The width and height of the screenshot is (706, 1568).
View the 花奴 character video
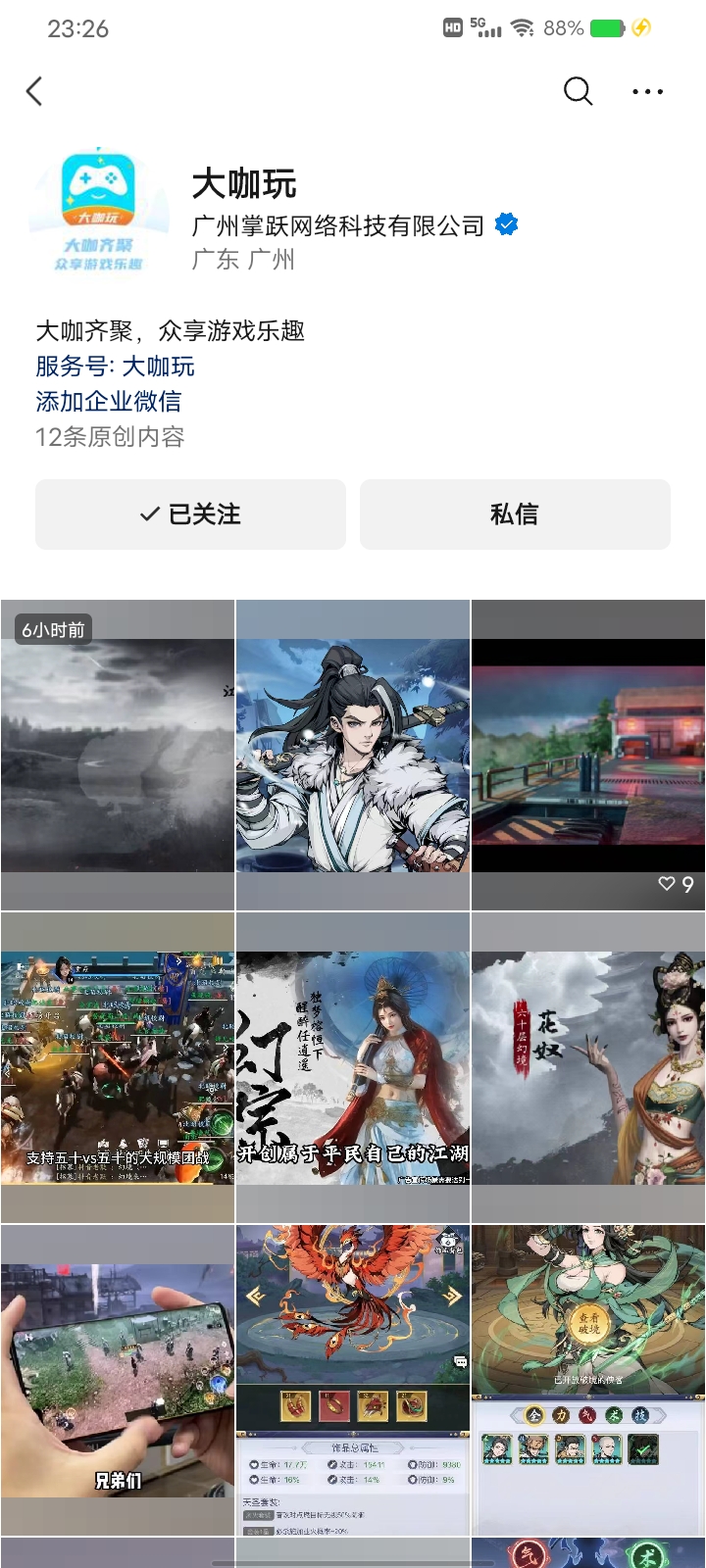588,1067
